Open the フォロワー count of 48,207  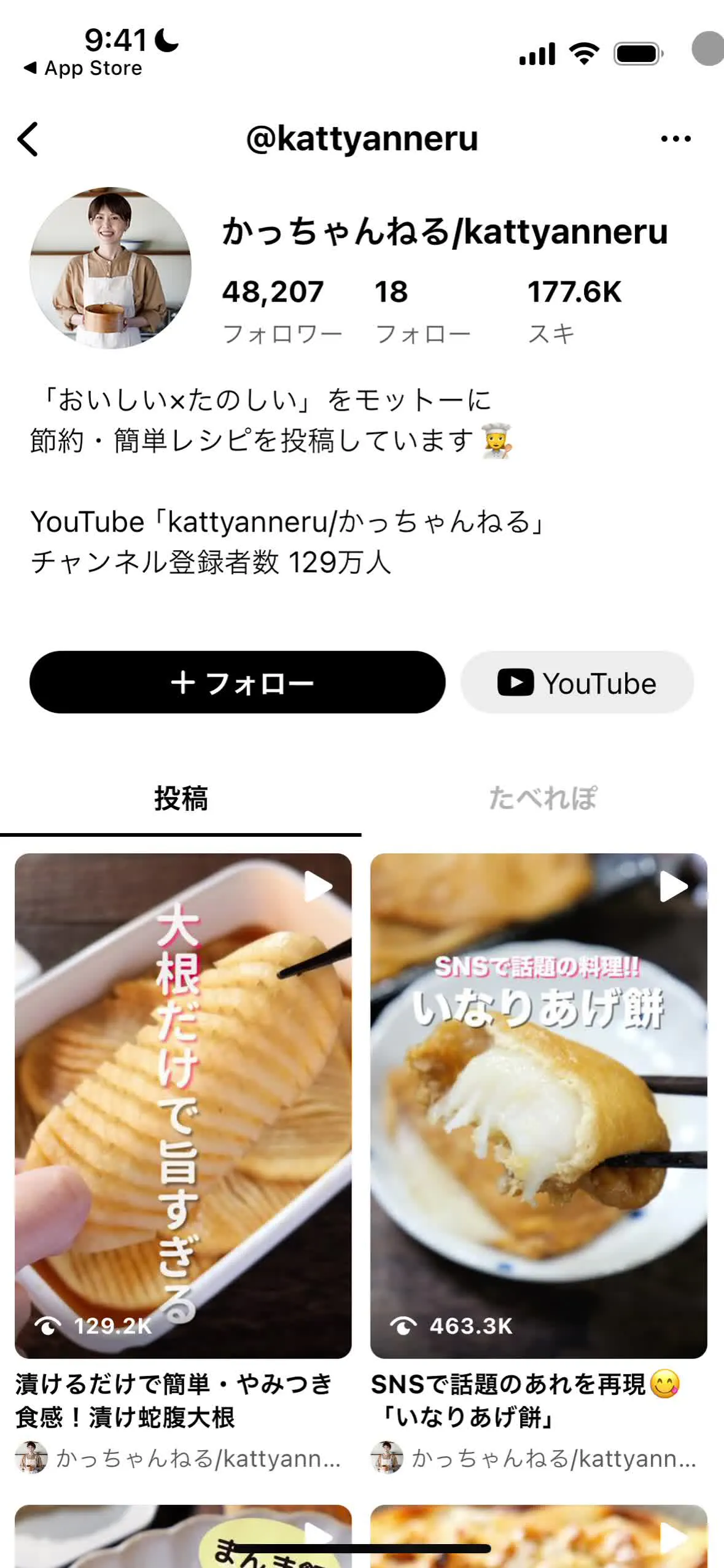coord(282,310)
